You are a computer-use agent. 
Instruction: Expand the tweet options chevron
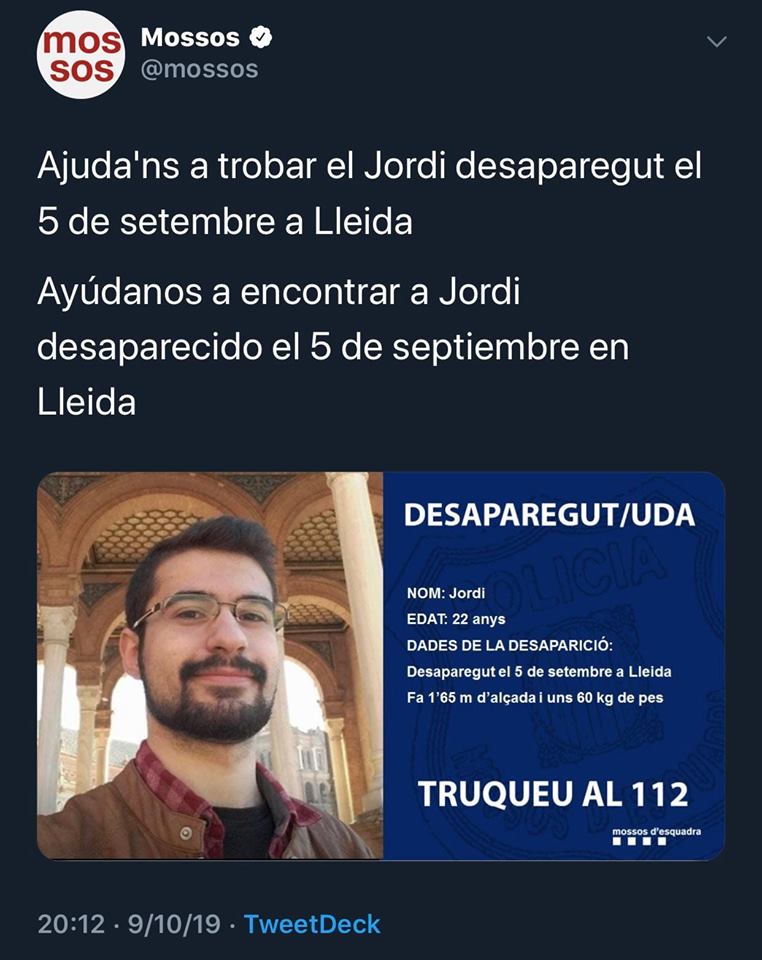[716, 41]
